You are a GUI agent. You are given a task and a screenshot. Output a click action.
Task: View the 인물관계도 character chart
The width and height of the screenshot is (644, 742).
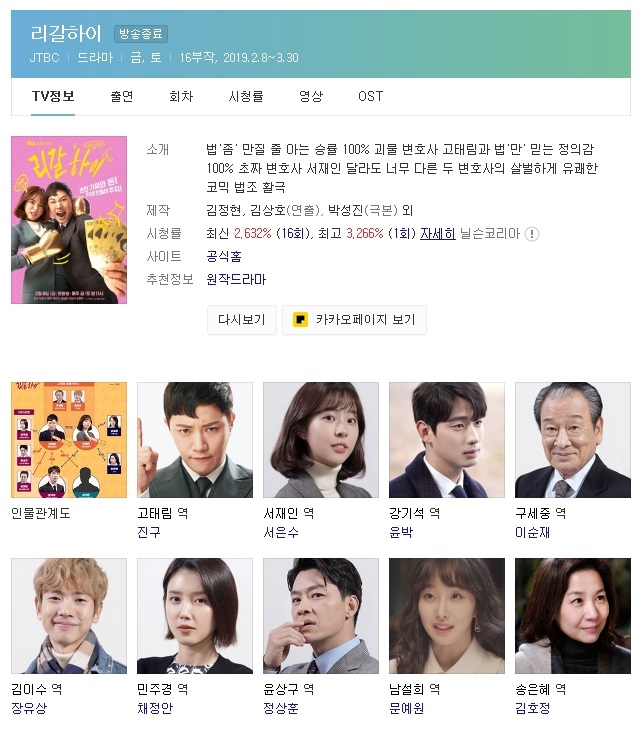(69, 440)
